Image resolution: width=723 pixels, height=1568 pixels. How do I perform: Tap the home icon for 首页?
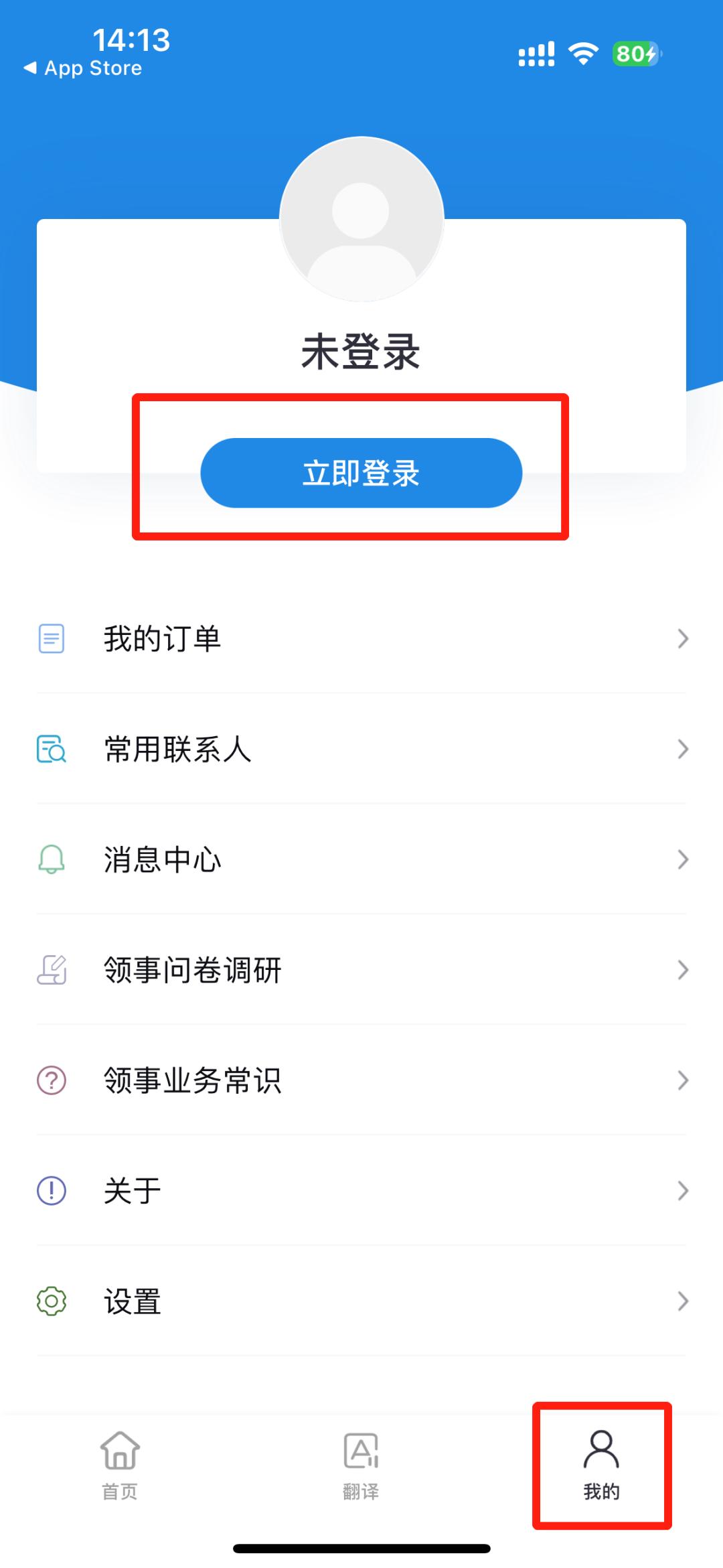(x=119, y=1451)
